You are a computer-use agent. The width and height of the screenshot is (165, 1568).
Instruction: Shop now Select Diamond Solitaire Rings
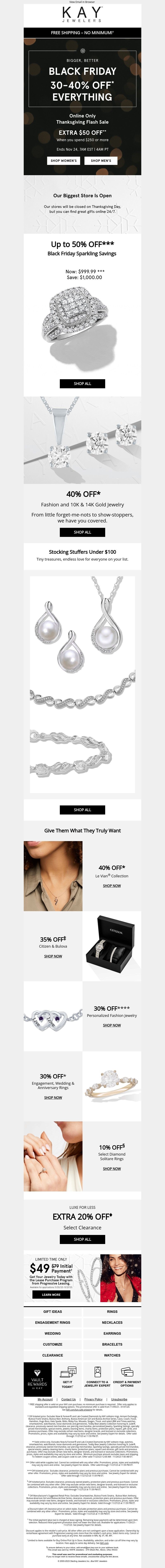(x=111, y=1168)
